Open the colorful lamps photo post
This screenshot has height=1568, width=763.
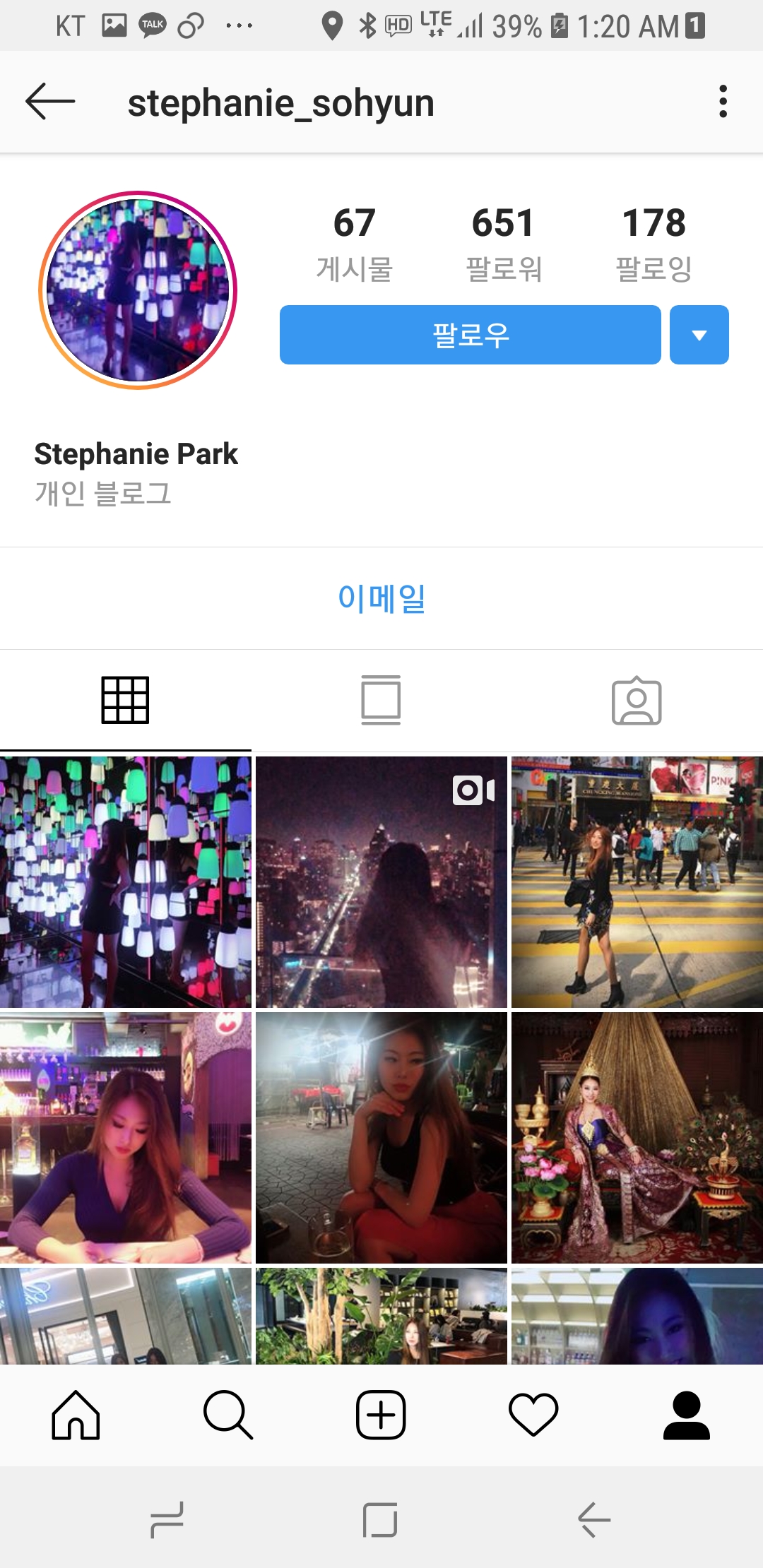[x=125, y=882]
